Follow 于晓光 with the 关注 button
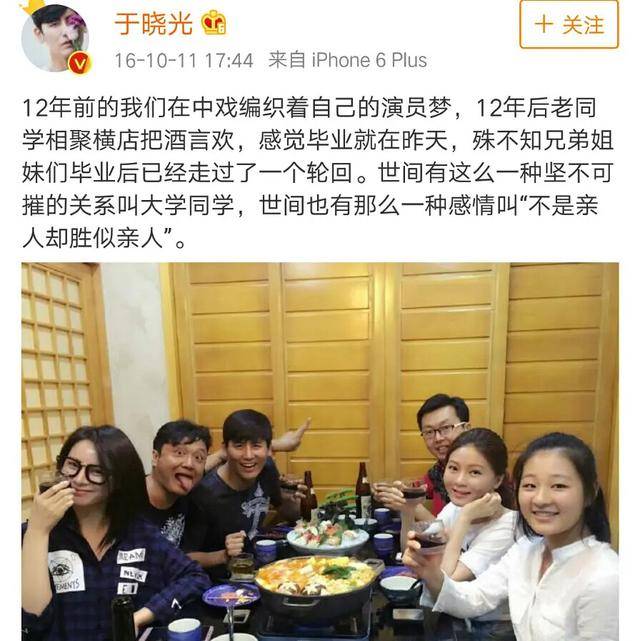 pos(569,24)
